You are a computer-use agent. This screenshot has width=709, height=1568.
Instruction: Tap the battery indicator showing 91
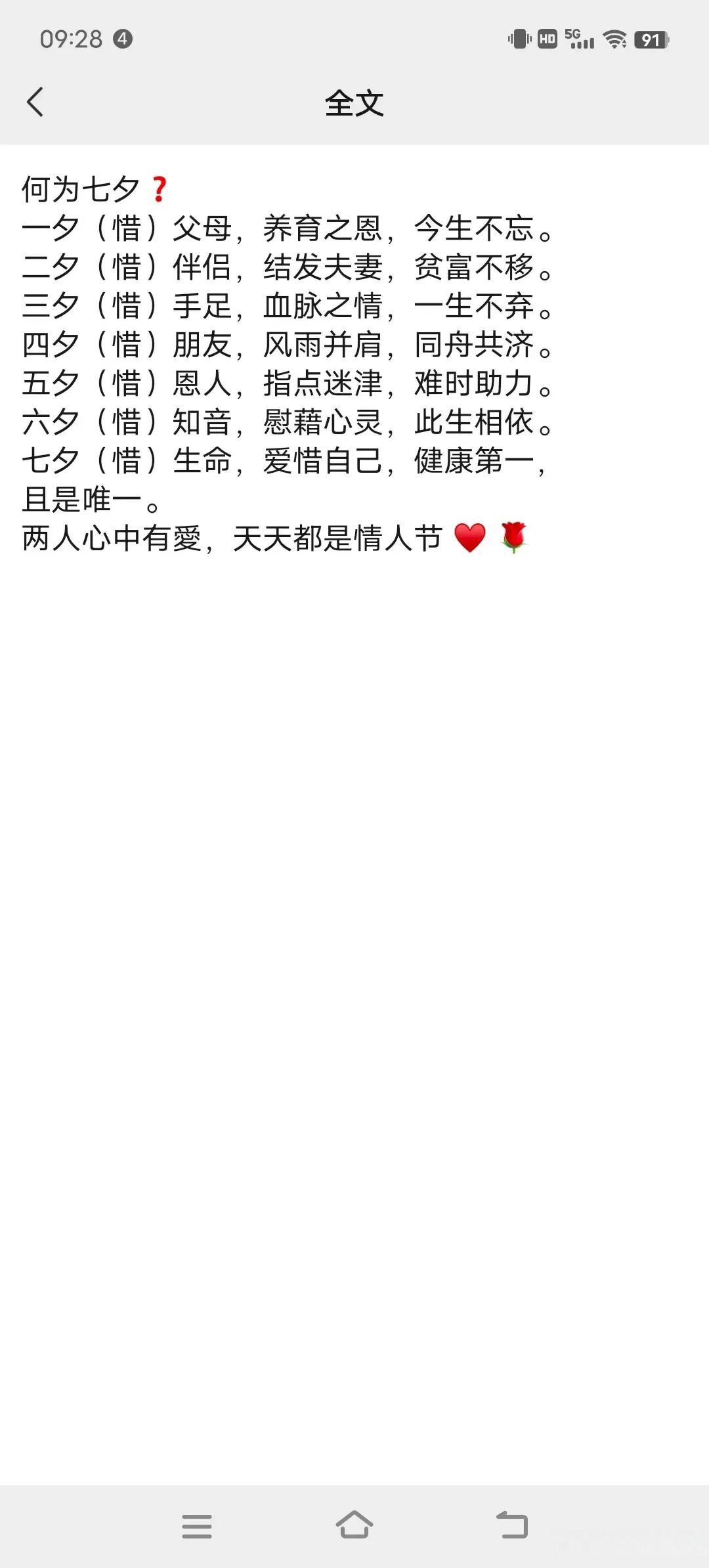(651, 41)
